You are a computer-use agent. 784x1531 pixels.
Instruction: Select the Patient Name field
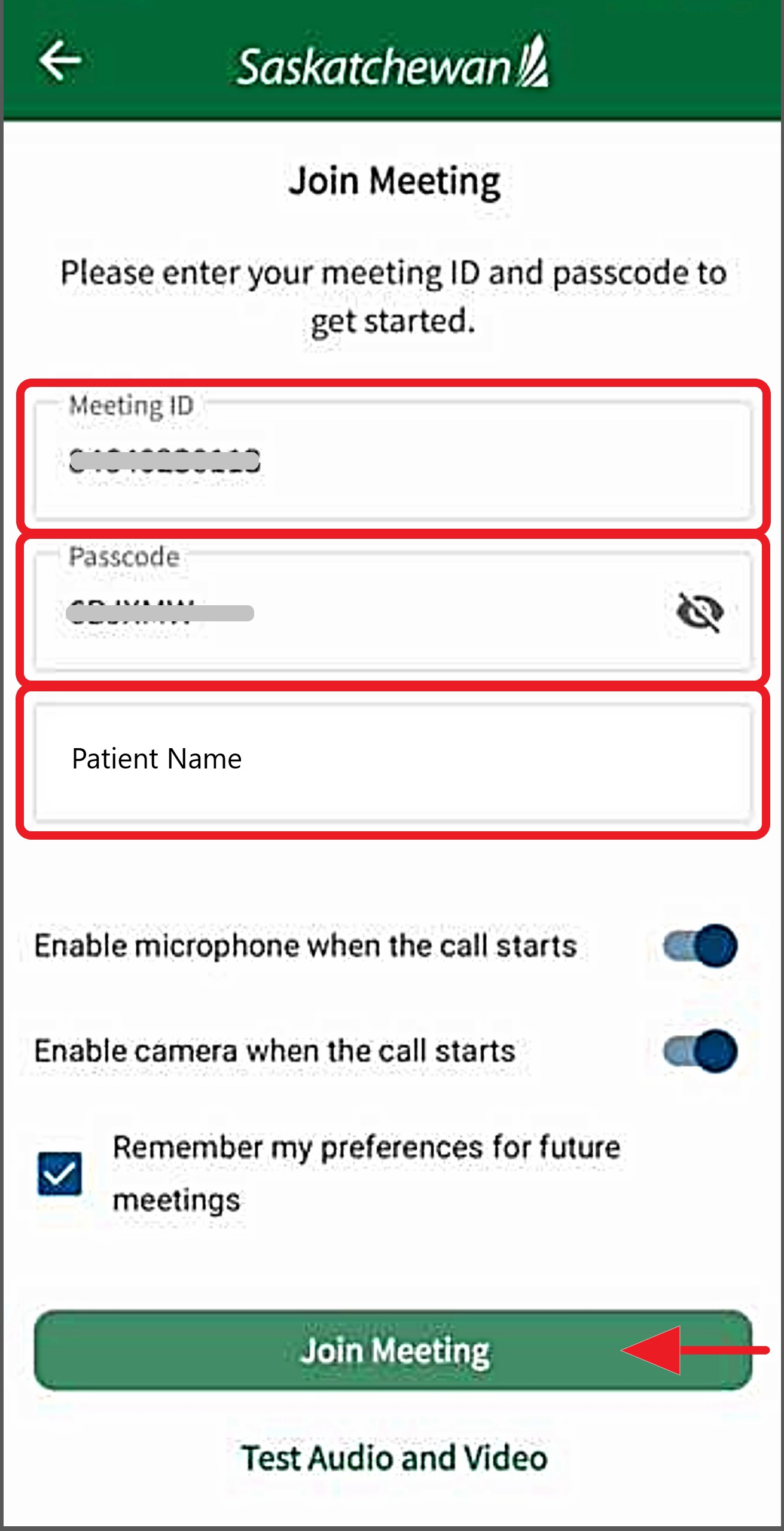tap(392, 761)
